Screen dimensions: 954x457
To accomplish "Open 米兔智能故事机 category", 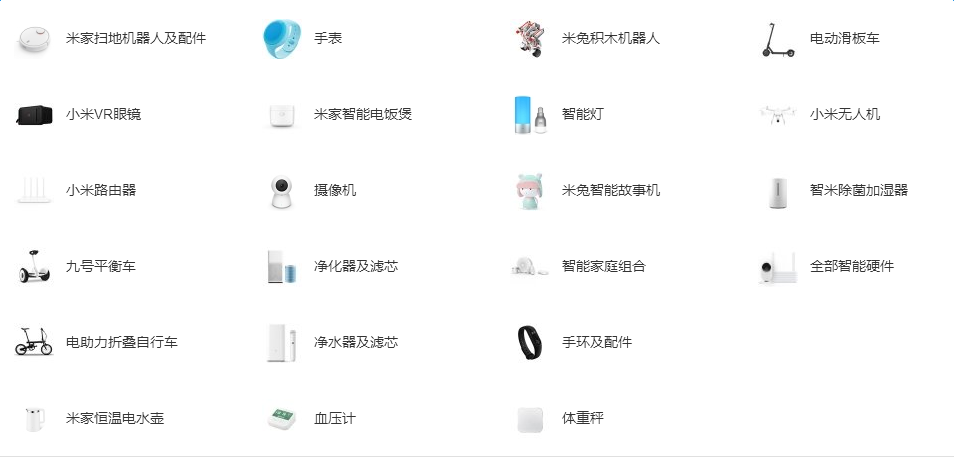I will pos(610,191).
